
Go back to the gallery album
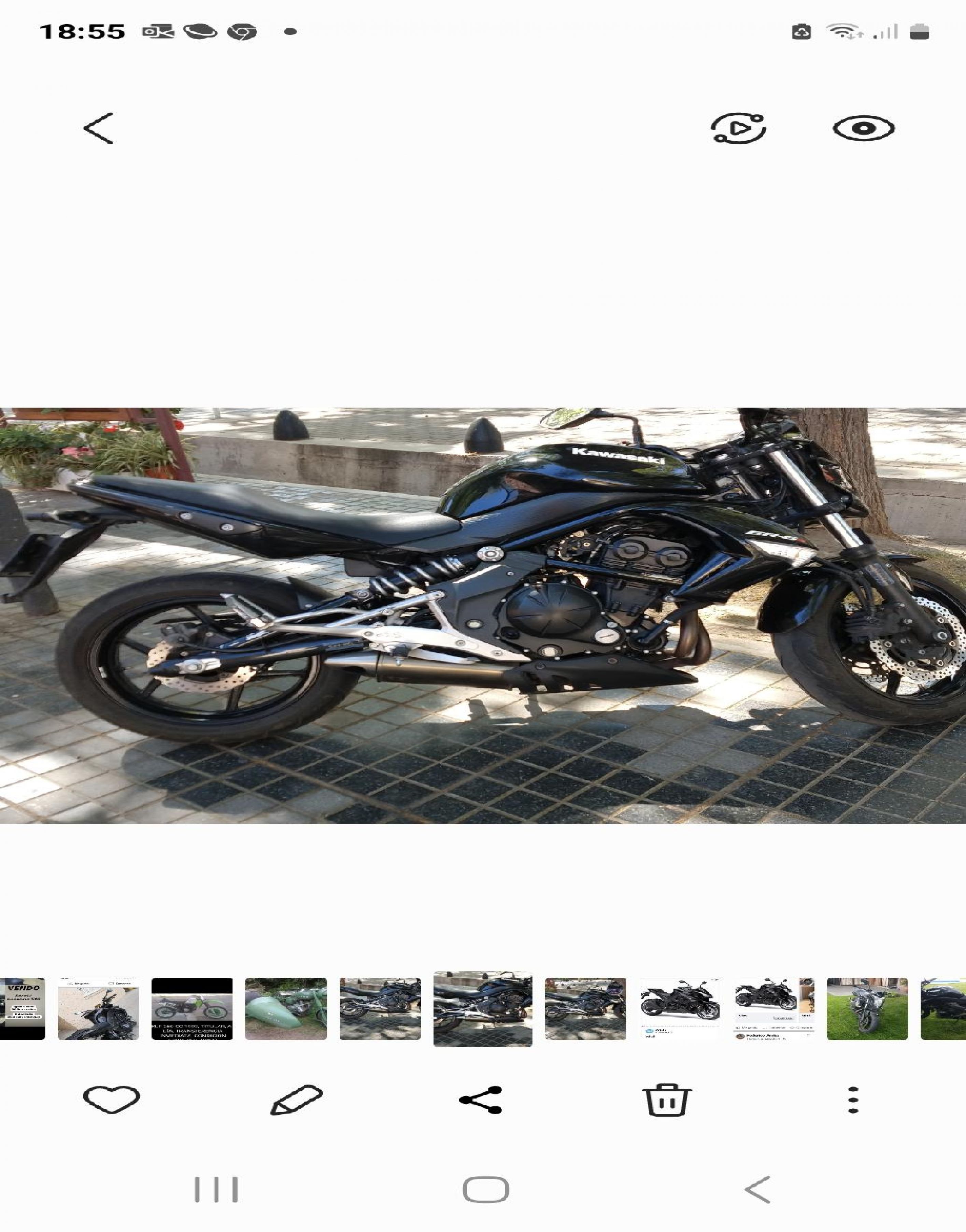(x=98, y=128)
